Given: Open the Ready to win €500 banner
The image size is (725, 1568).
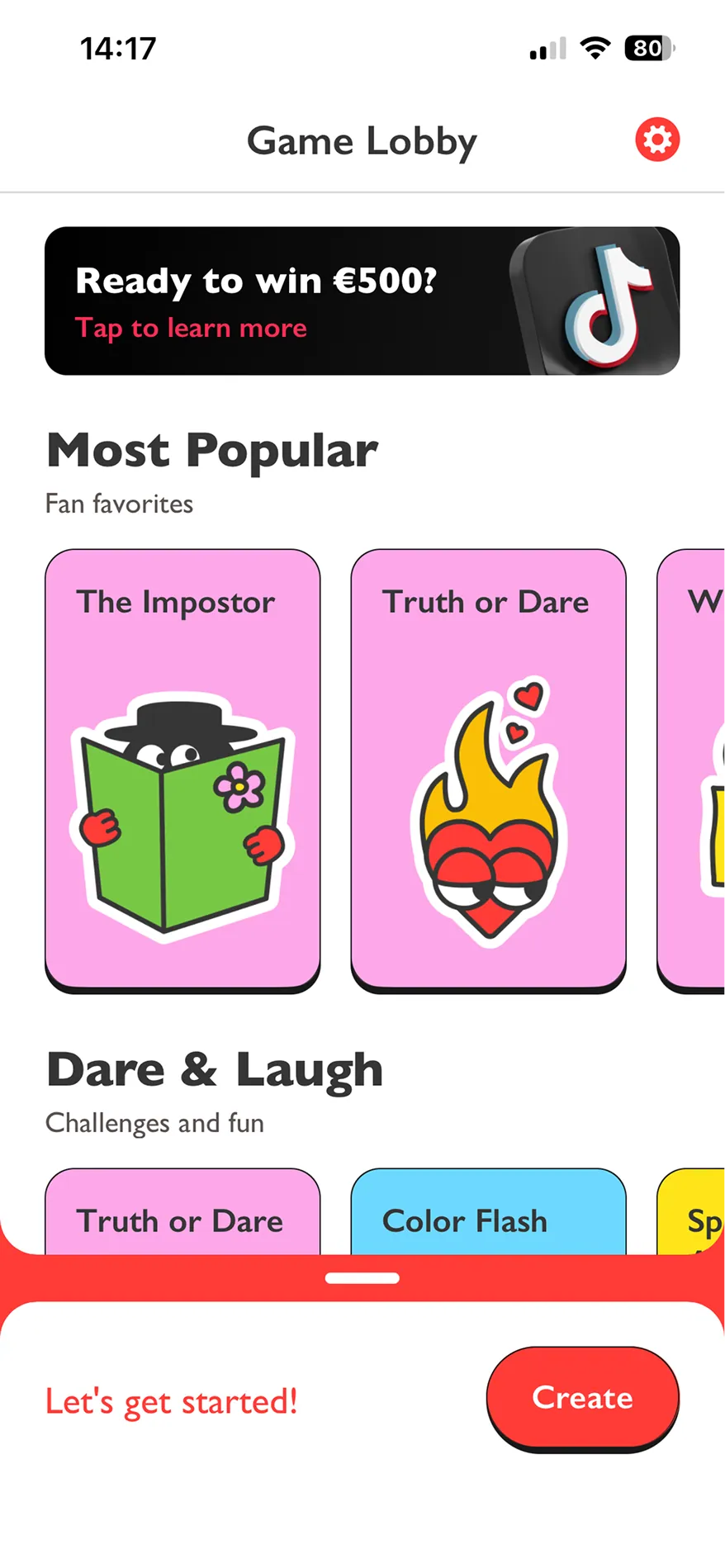Looking at the screenshot, I should pyautogui.click(x=362, y=301).
